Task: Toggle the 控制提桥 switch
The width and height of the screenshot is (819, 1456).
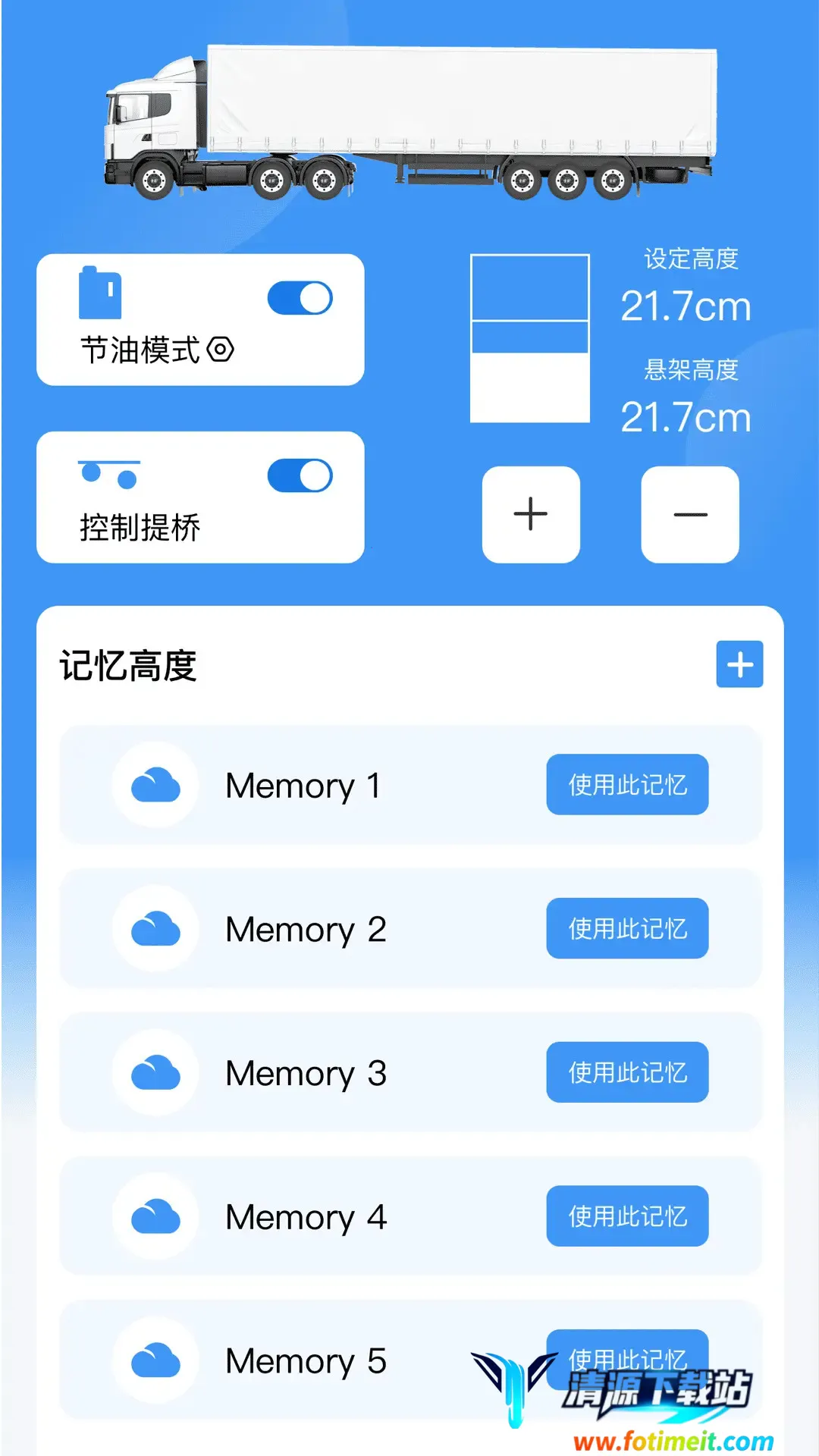Action: 300,476
